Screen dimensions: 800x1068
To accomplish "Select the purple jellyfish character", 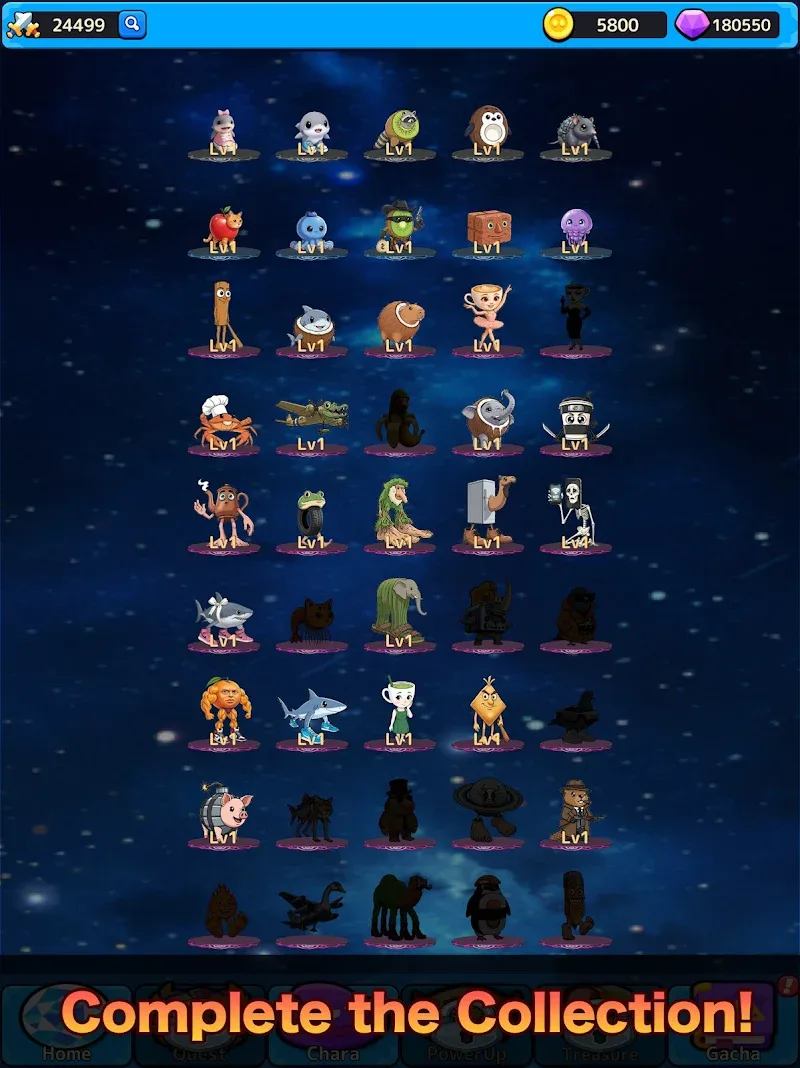I will (x=575, y=230).
